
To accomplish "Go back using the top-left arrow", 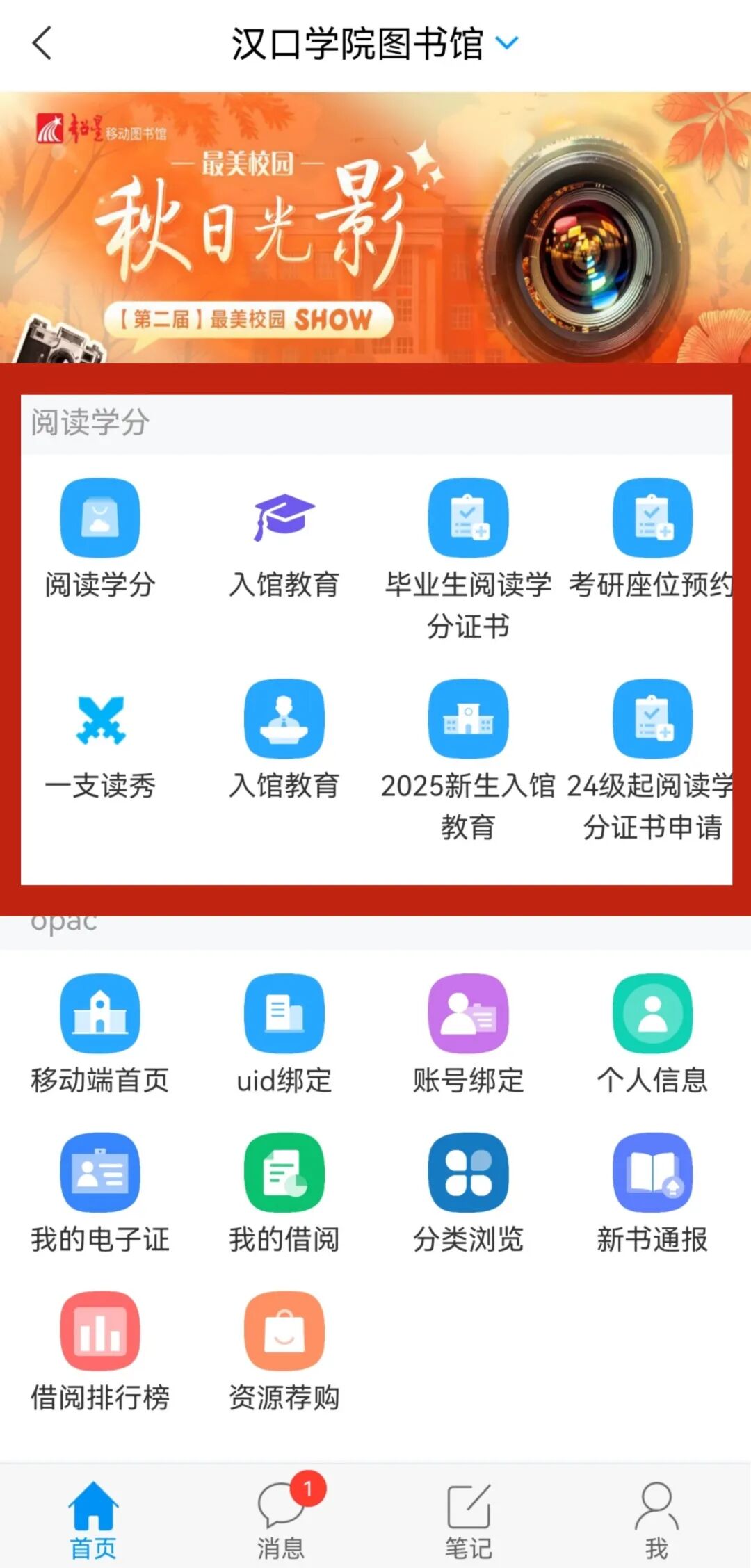I will click(42, 43).
